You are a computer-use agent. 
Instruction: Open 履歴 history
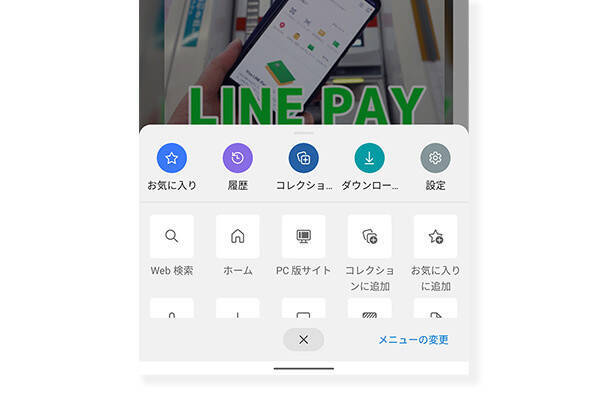(237, 158)
